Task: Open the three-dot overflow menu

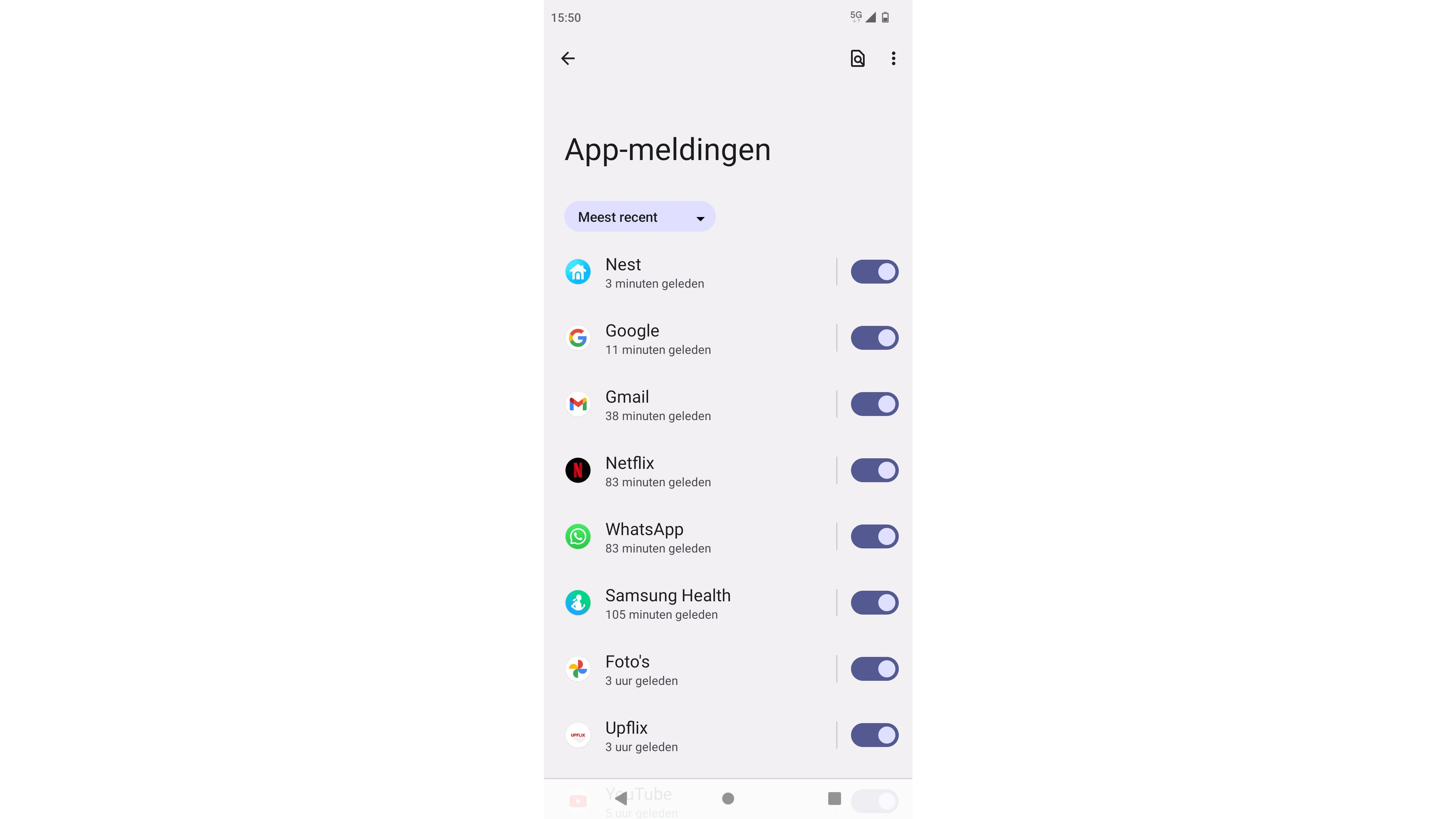Action: click(893, 58)
